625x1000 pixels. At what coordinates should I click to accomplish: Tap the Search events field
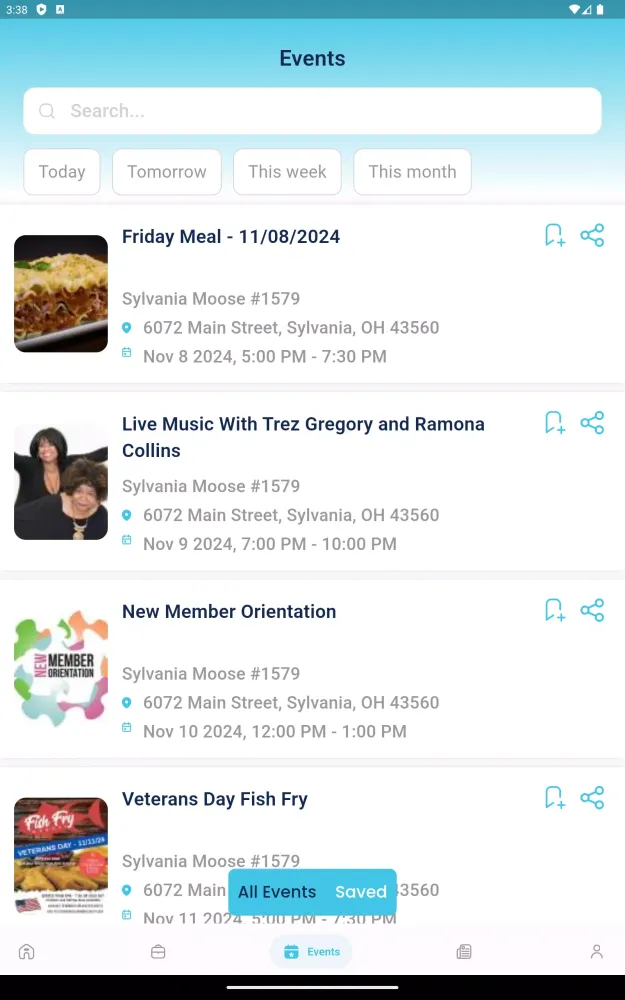pyautogui.click(x=312, y=111)
